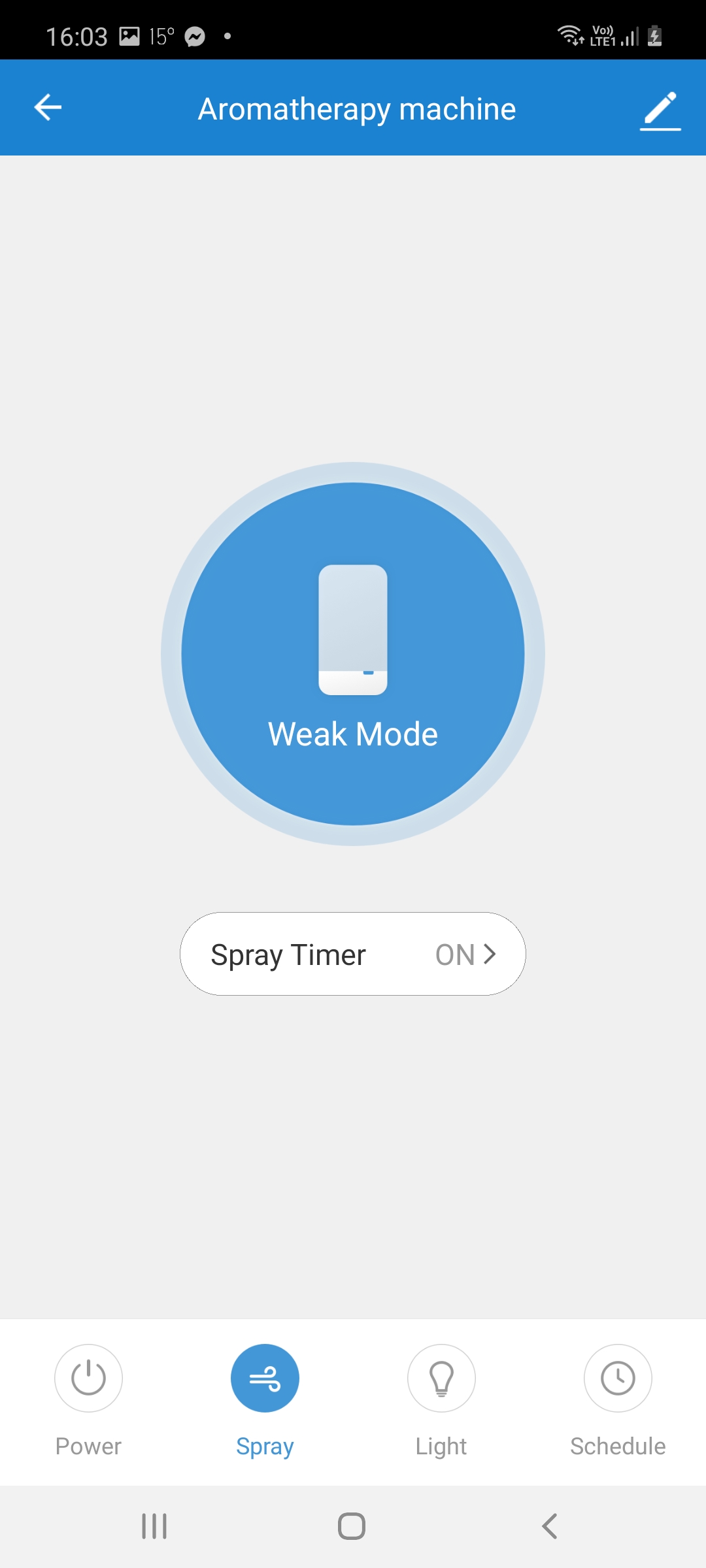Toggle the Power button

[88, 1378]
